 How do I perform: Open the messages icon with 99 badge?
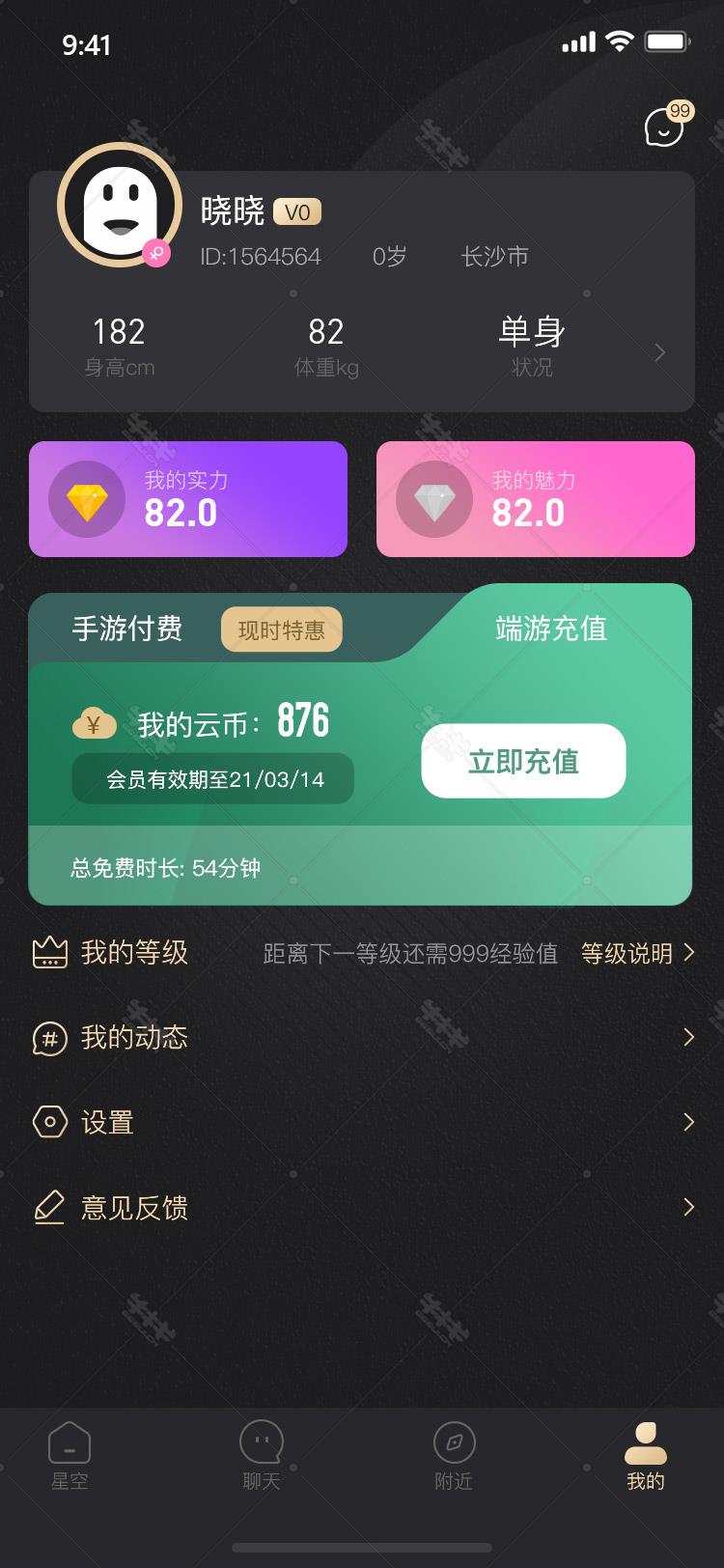(665, 127)
